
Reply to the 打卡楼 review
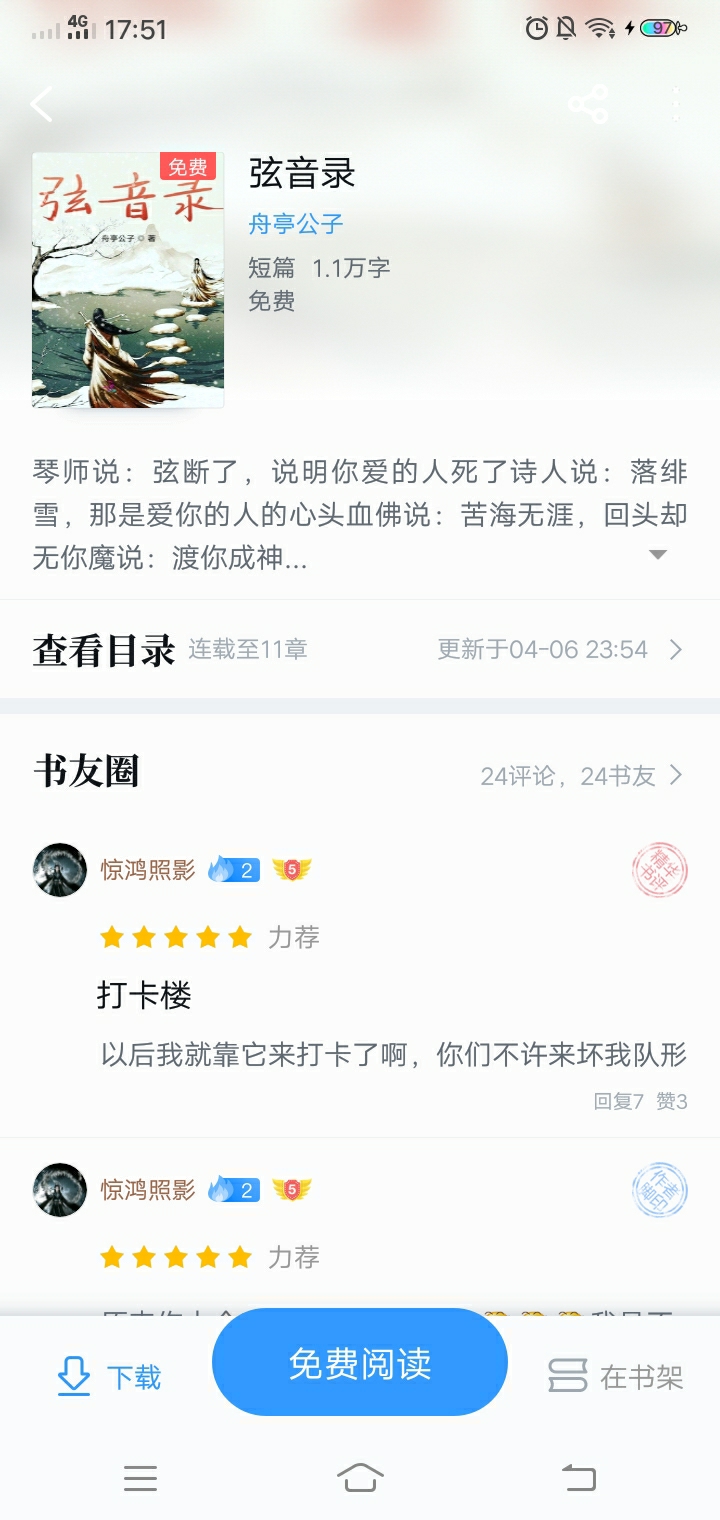click(x=618, y=1102)
